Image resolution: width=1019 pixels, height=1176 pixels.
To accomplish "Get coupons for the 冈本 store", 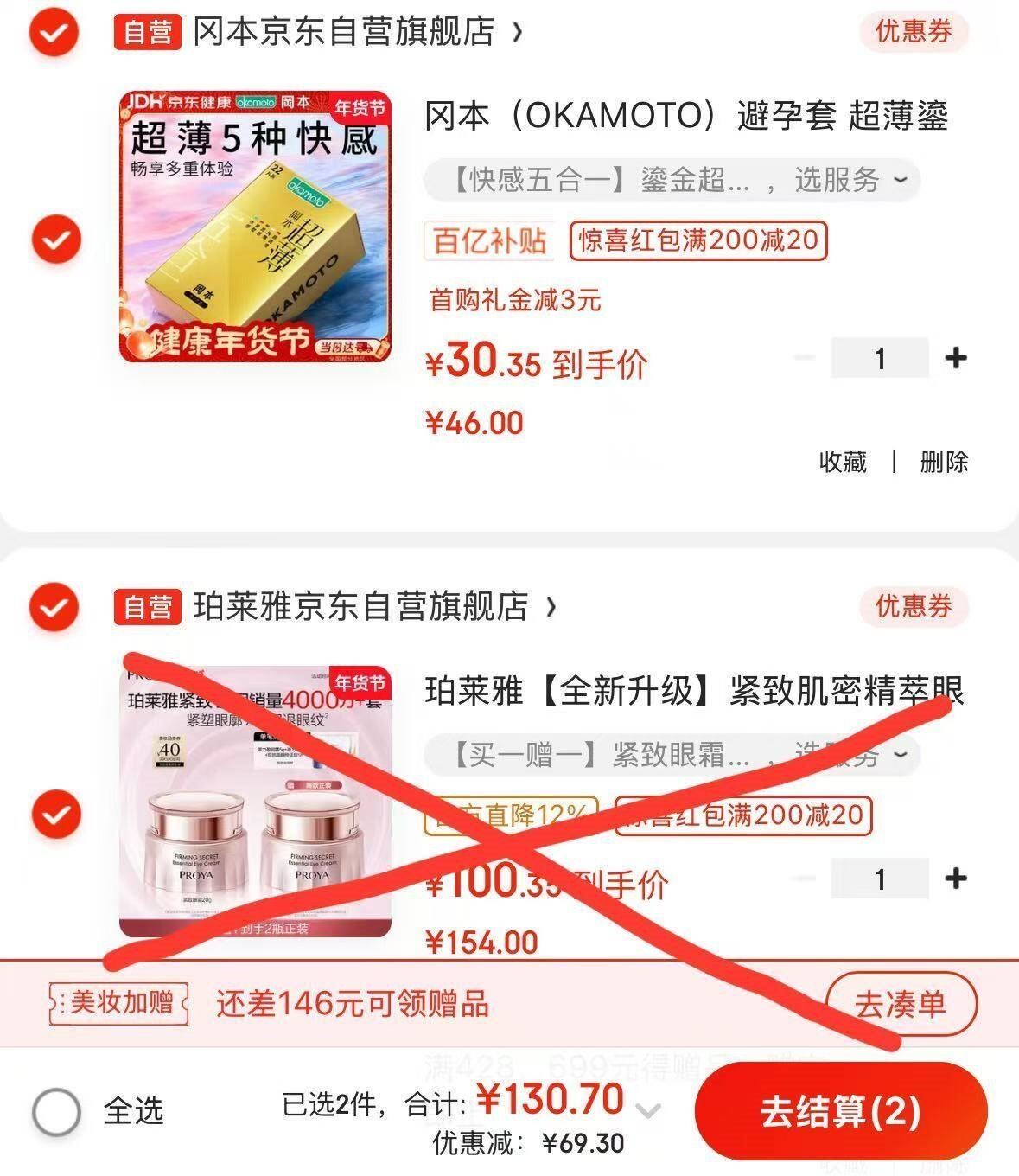I will point(913,32).
